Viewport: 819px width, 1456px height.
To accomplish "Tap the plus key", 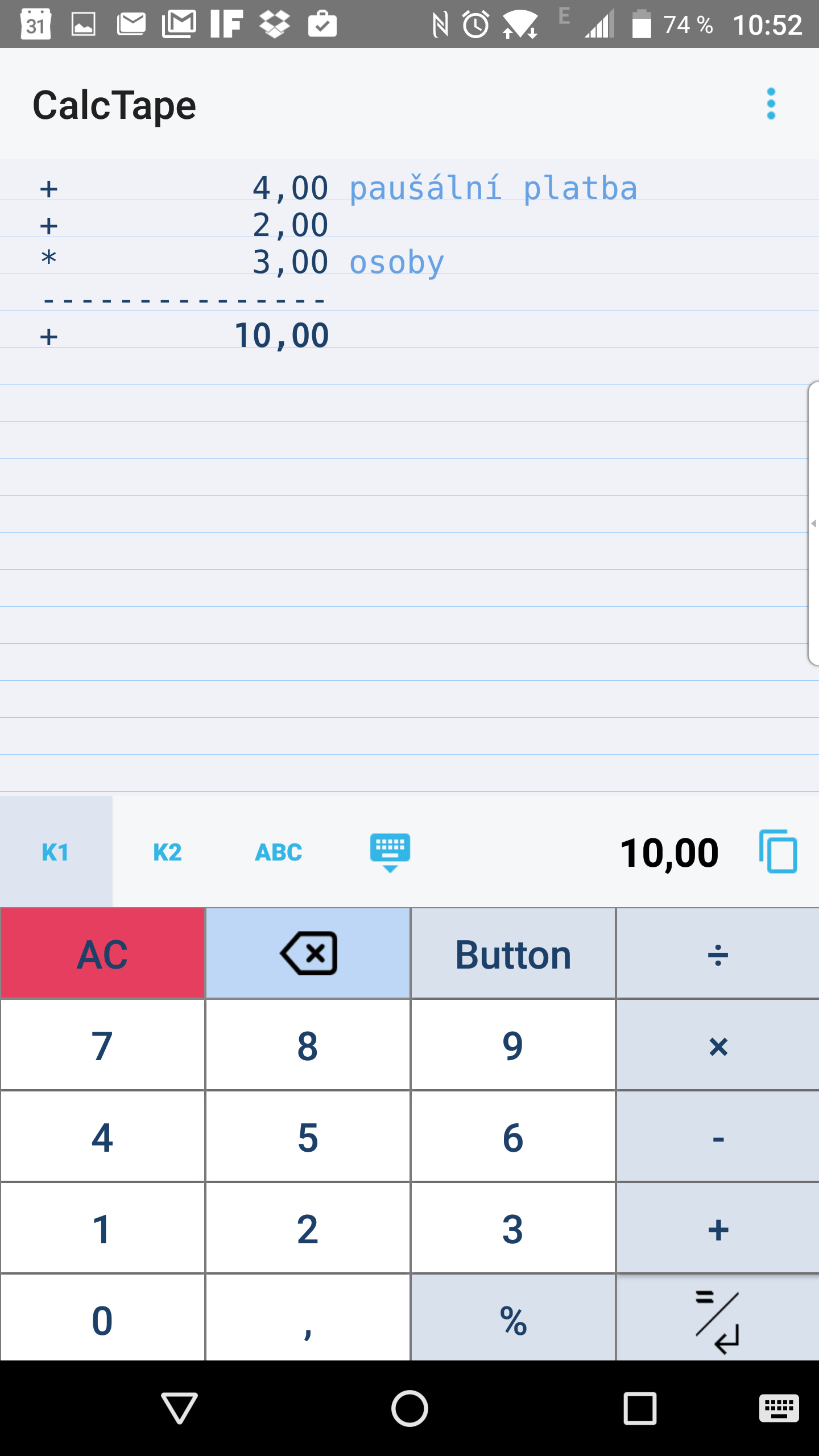I will 718,1228.
